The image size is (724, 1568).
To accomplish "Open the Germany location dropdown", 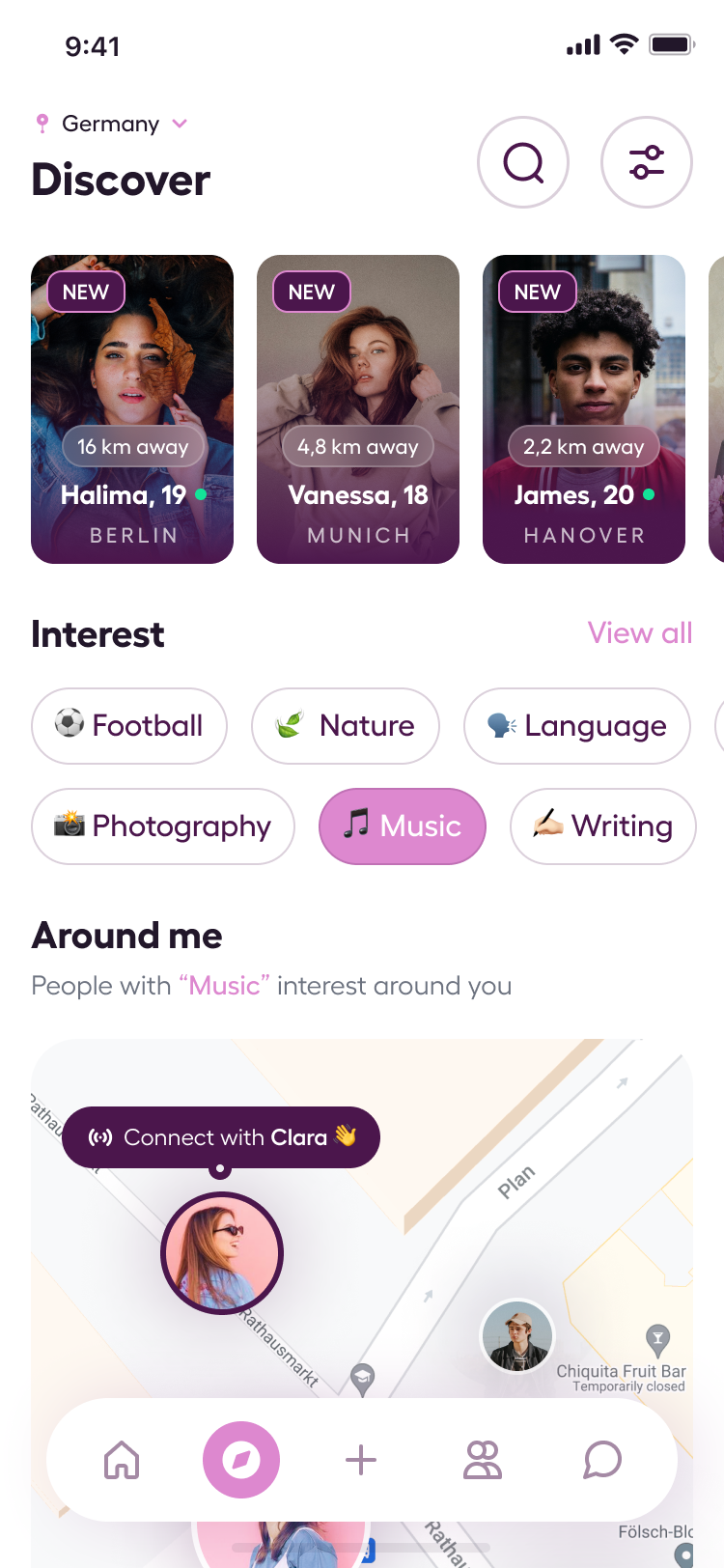I will coord(111,124).
